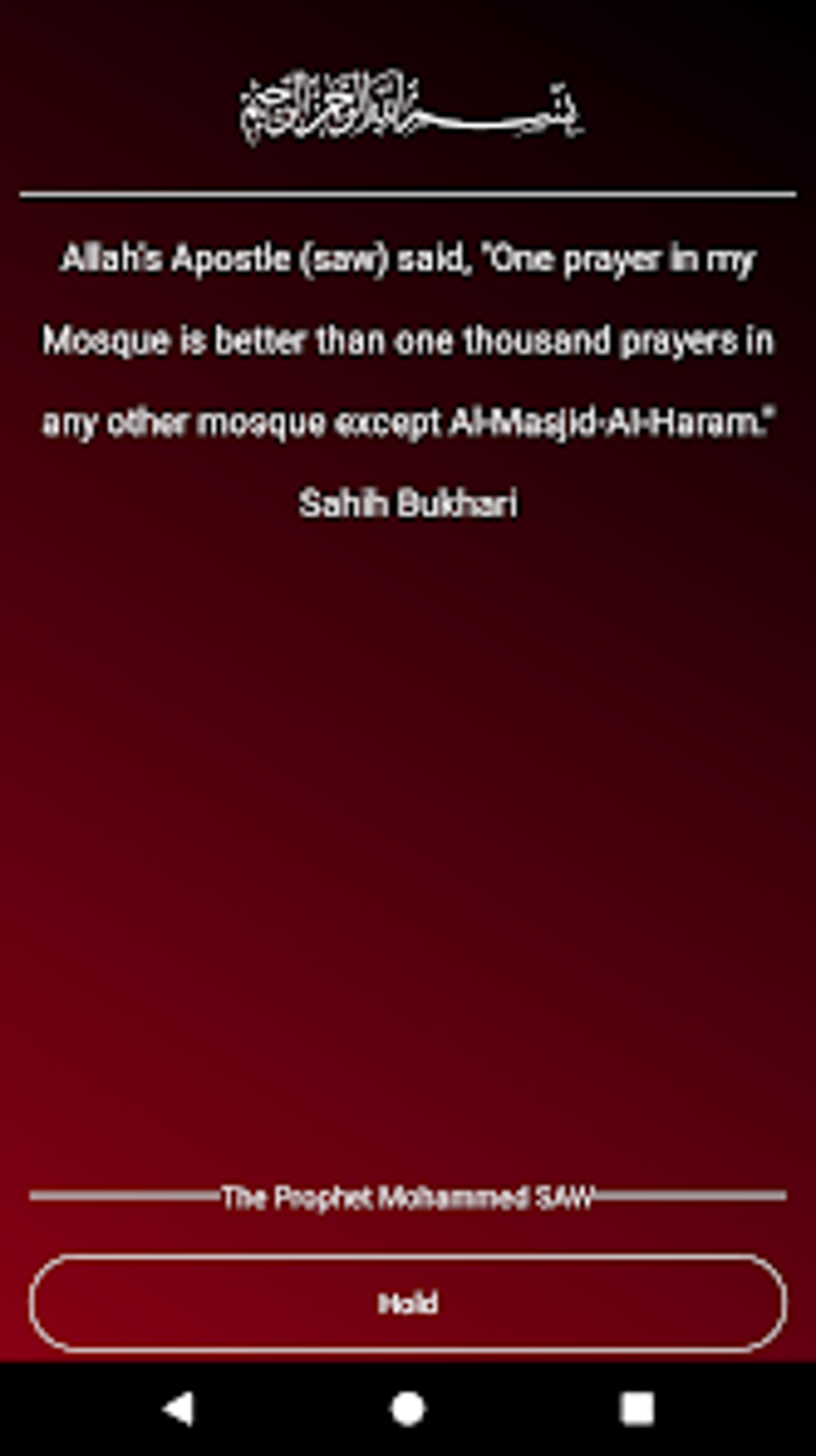Go back using the system back arrow
The height and width of the screenshot is (1456, 816).
click(x=178, y=1409)
